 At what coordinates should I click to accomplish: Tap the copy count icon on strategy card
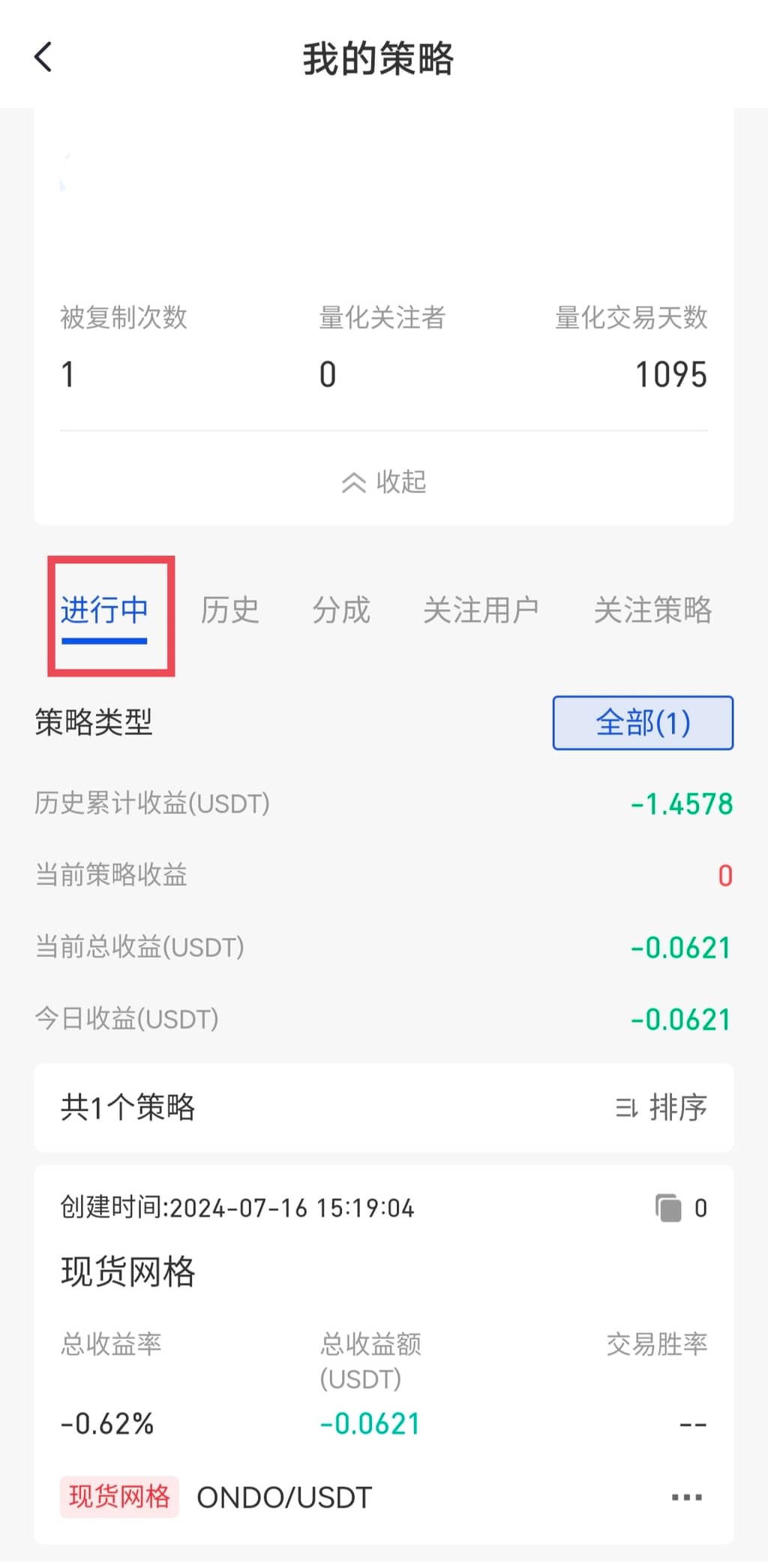(668, 1208)
